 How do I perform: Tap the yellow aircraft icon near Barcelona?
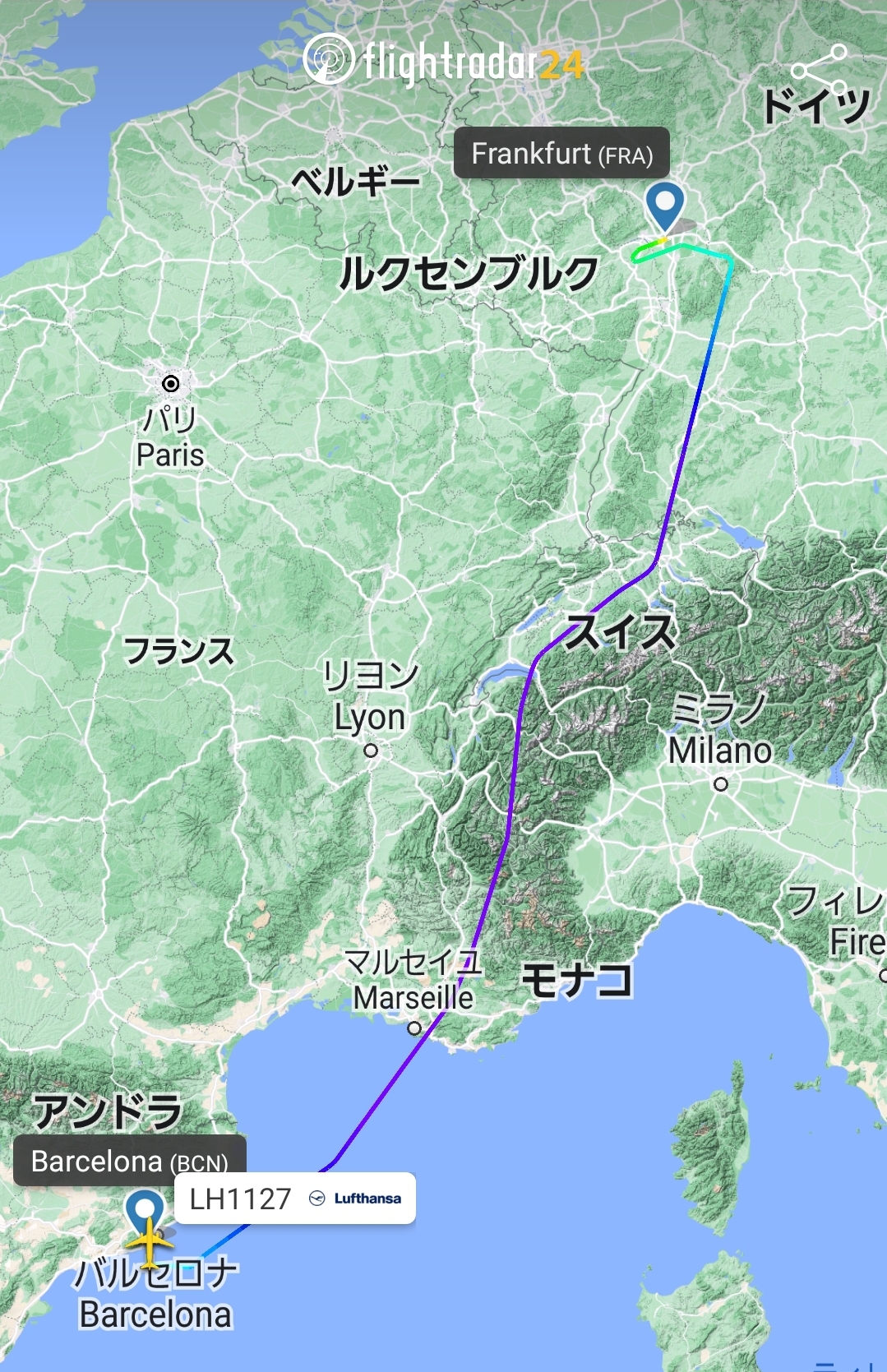[x=150, y=1243]
